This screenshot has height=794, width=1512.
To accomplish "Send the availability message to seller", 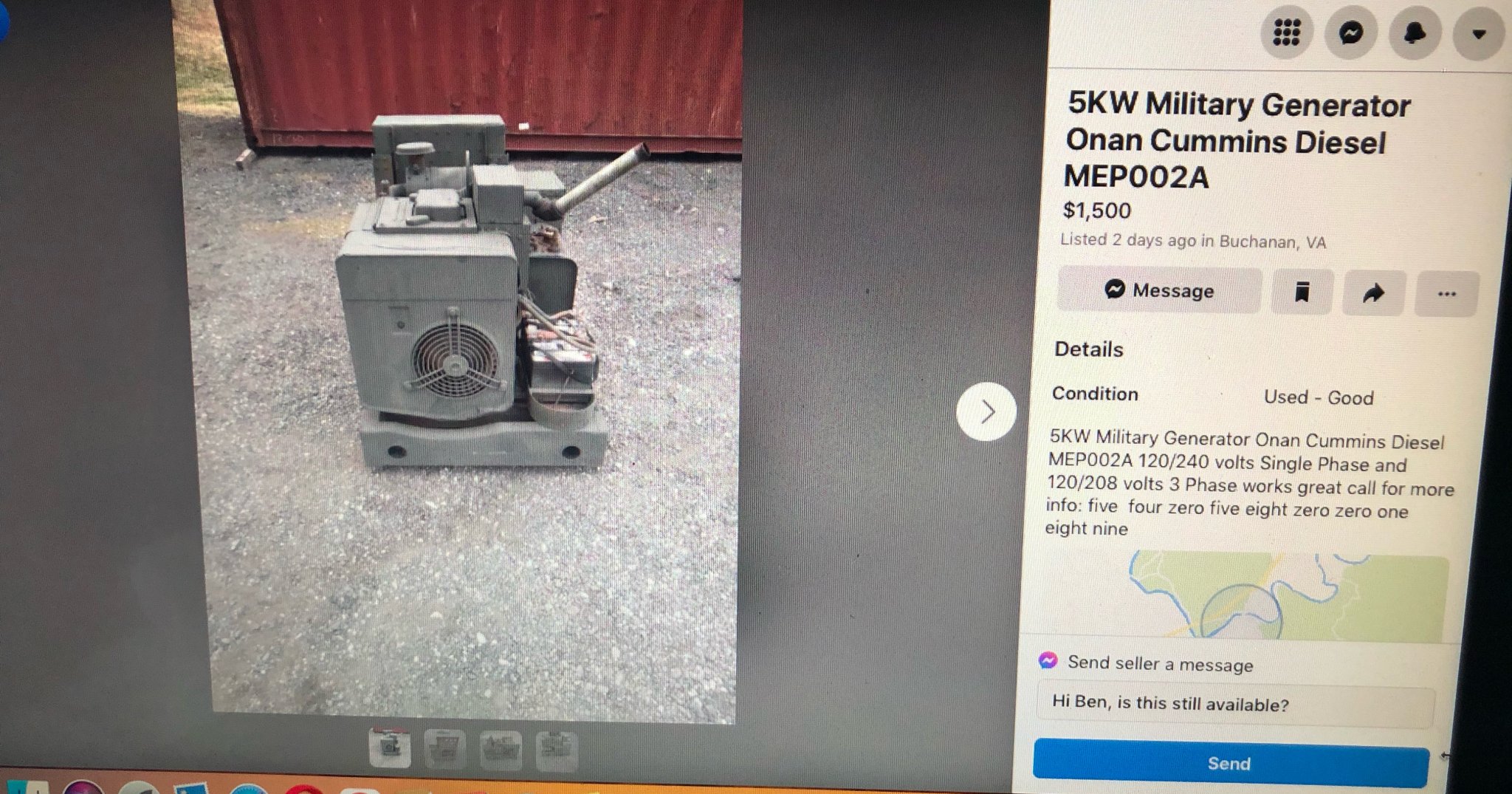I will (1229, 763).
